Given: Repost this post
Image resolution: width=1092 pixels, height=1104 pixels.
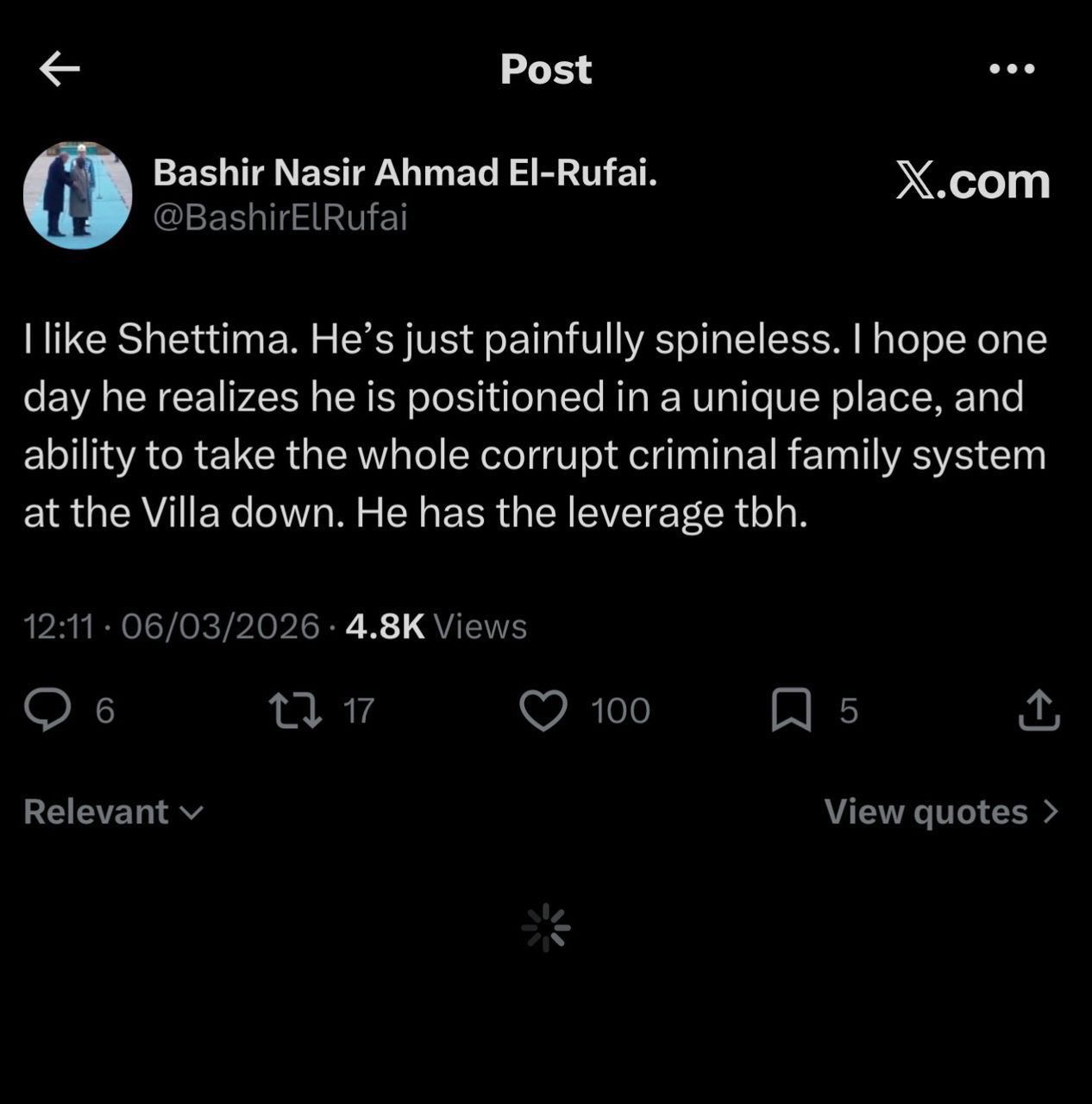Looking at the screenshot, I should pos(296,710).
